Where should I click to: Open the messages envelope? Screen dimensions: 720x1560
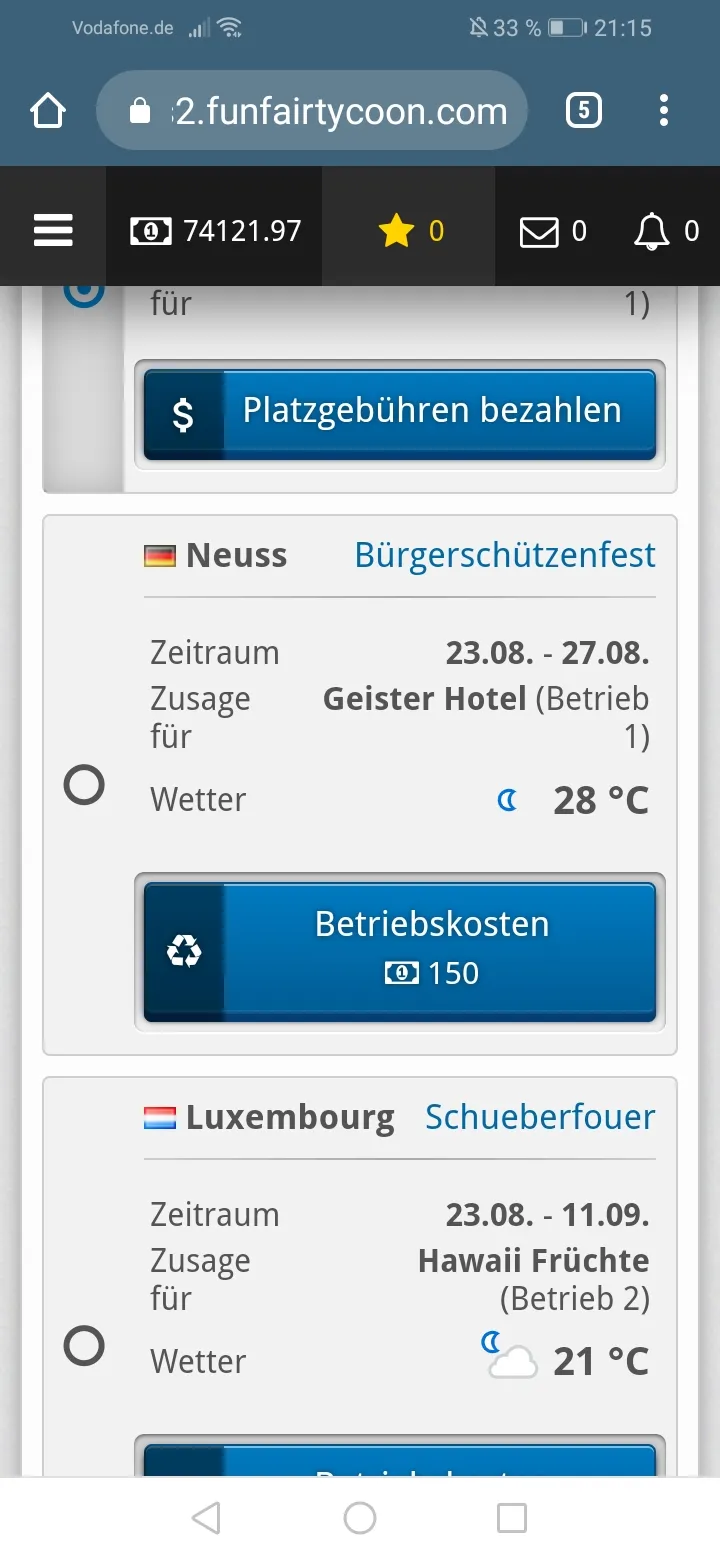552,231
